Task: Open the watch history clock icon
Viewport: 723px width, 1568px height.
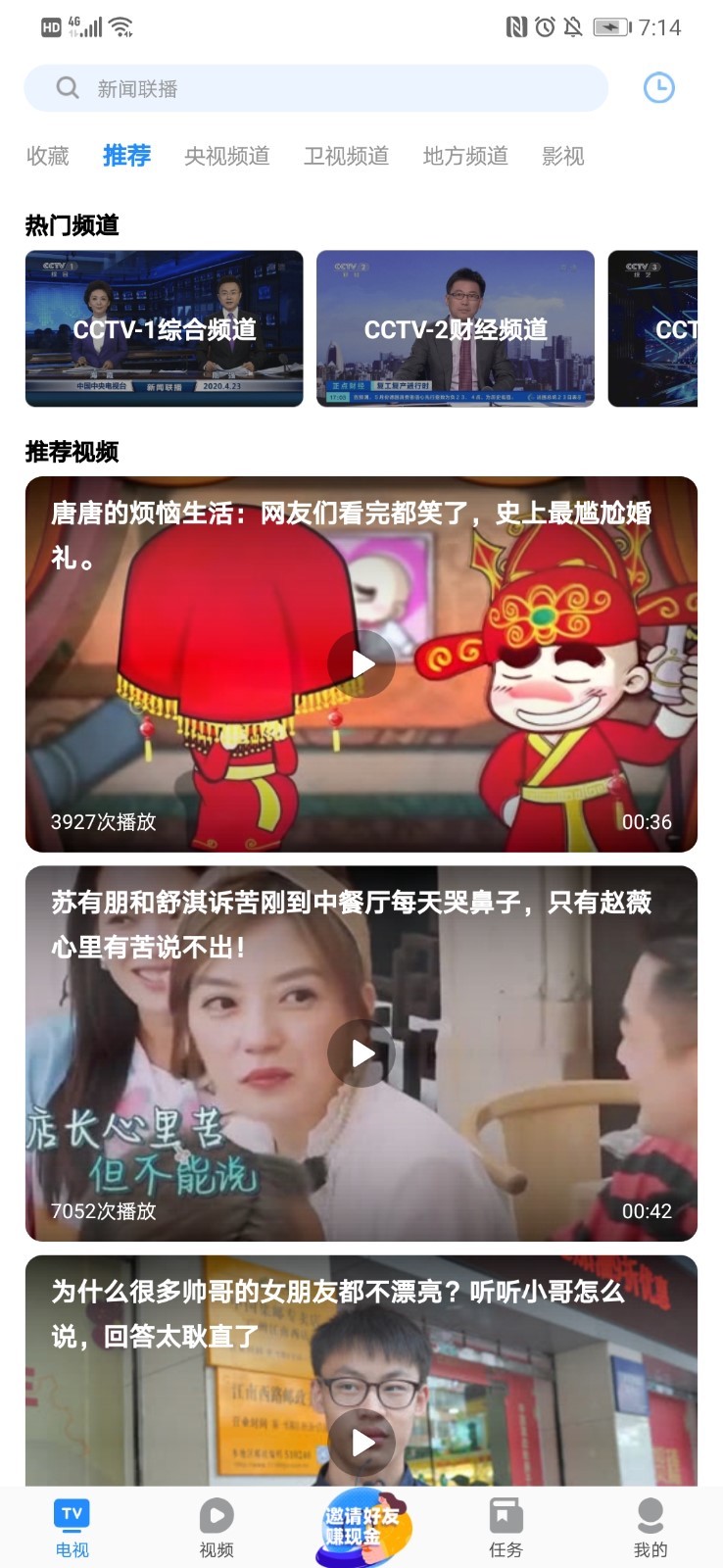Action: [x=658, y=87]
